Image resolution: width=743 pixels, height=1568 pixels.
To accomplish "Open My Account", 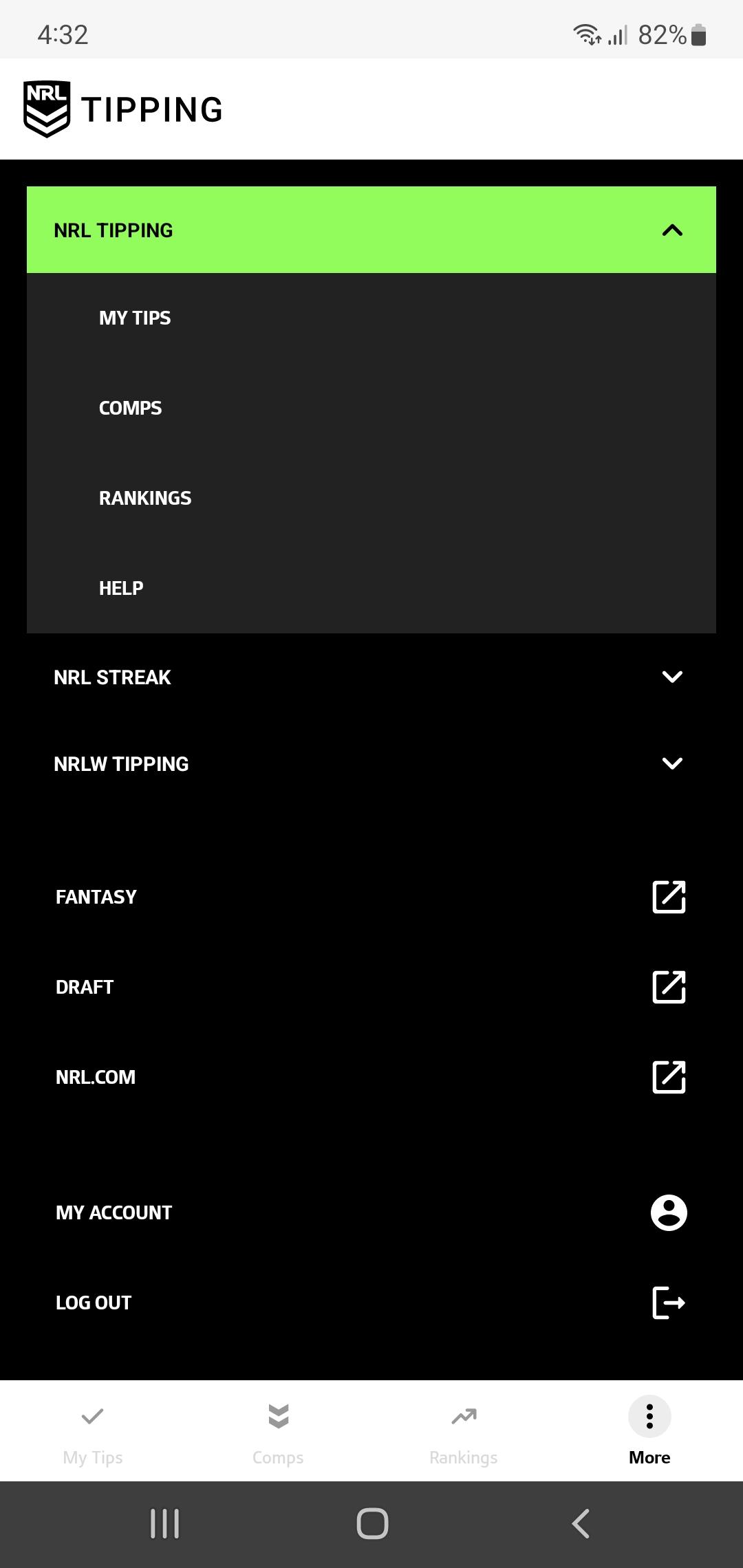I will 371,1212.
